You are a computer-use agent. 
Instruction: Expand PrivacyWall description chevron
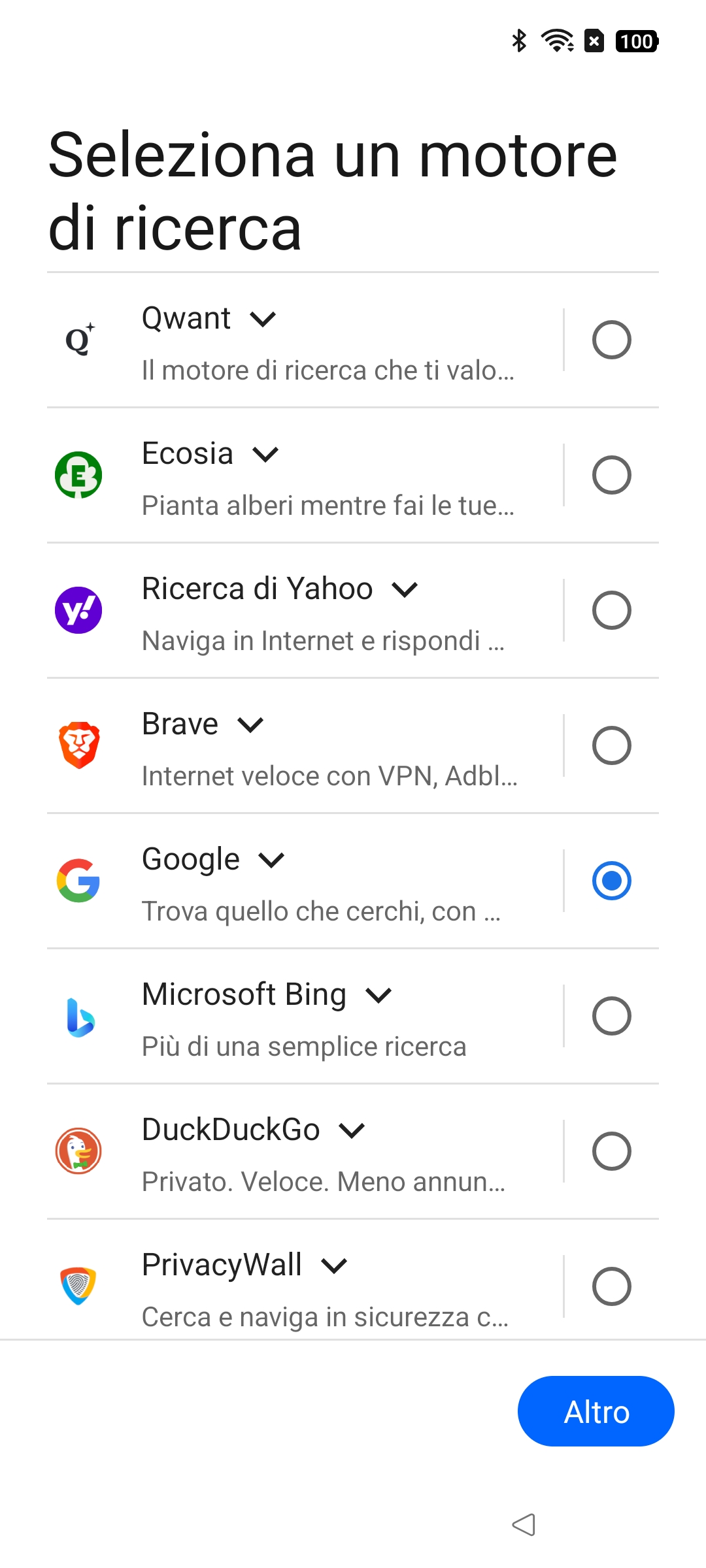(x=334, y=1266)
